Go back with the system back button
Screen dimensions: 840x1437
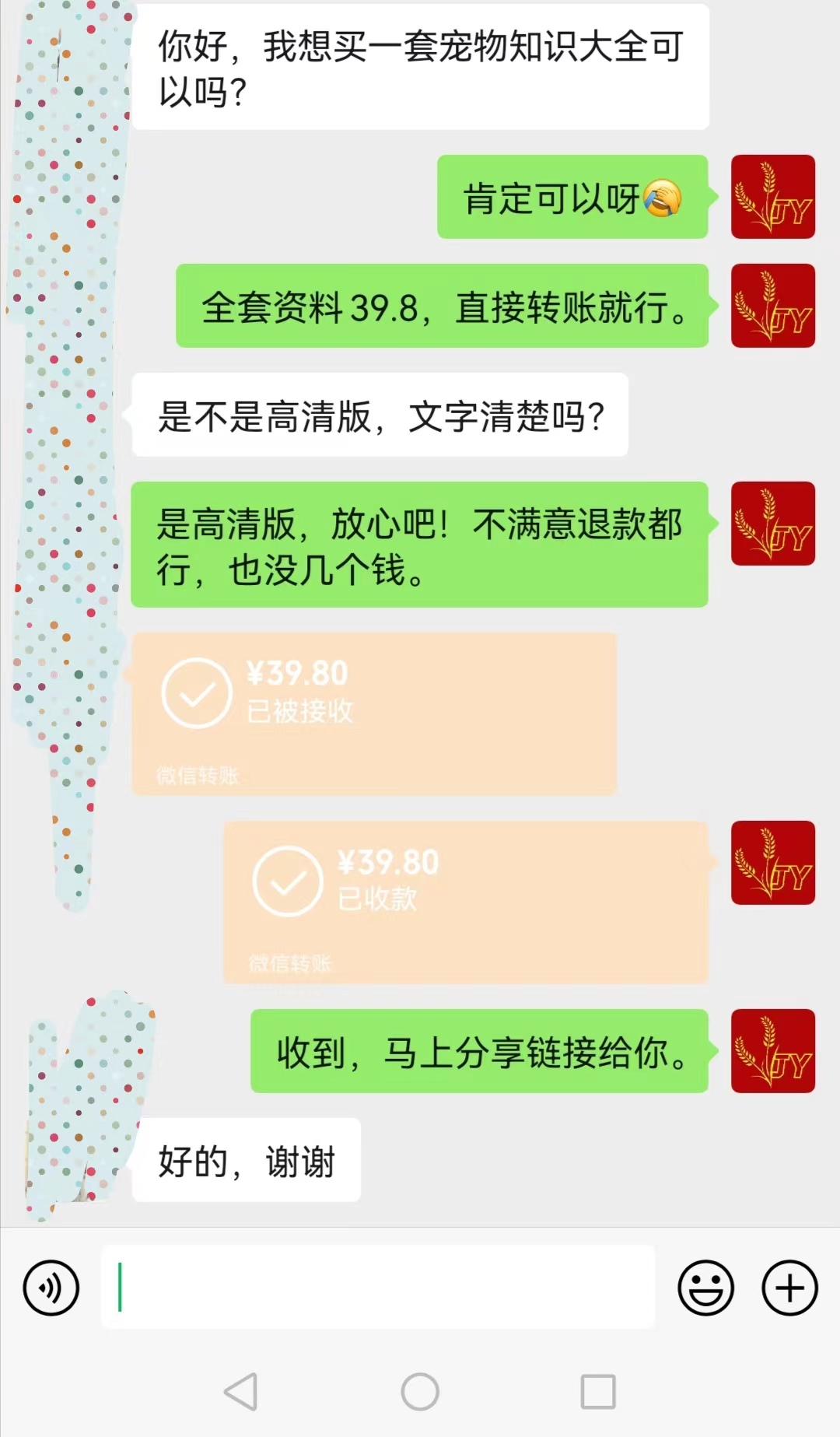[241, 1392]
